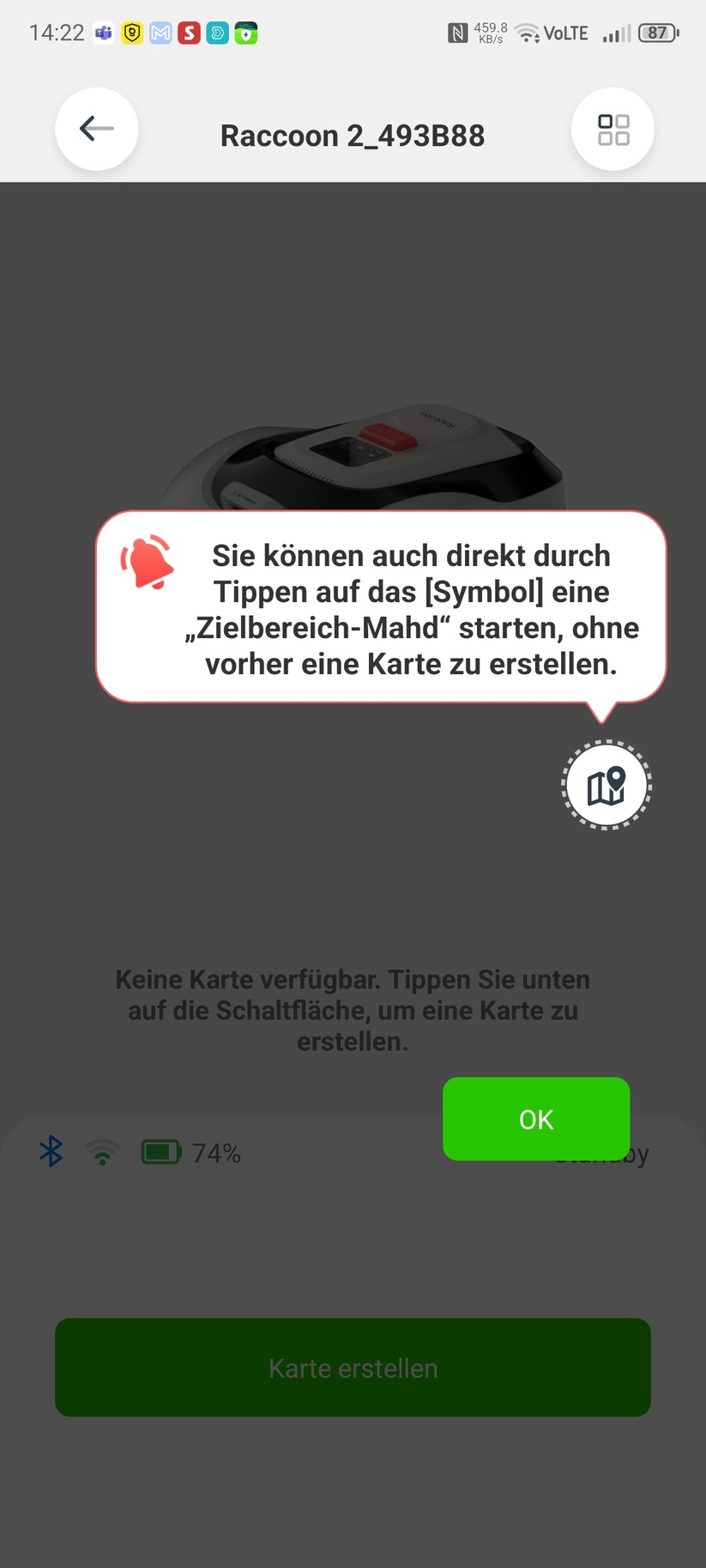Select the Bluetooth status icon
Viewport: 706px width, 1568px height.
click(51, 1153)
